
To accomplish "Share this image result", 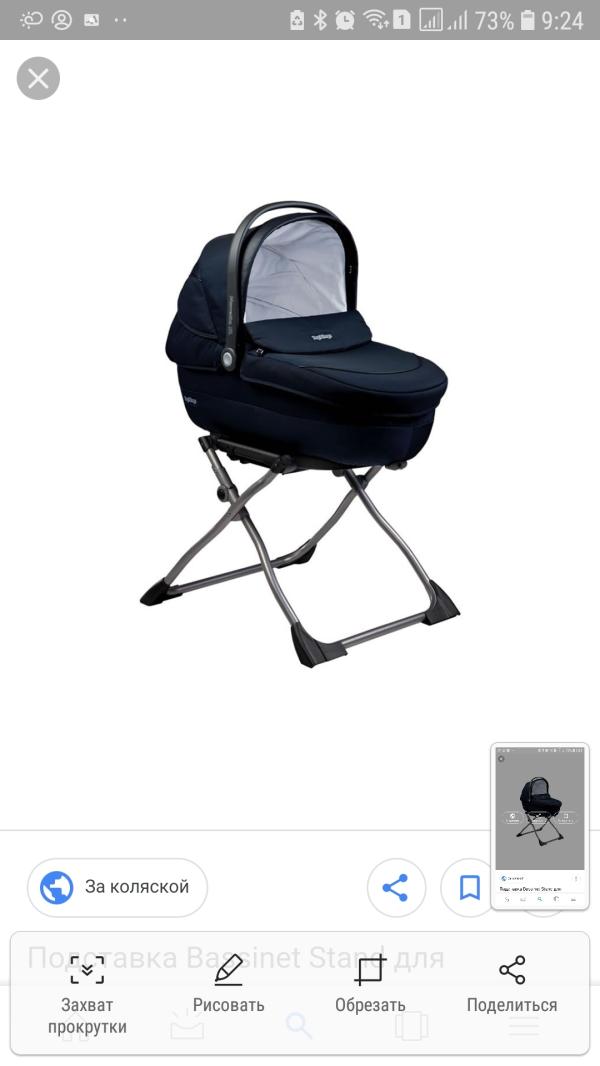I will coord(396,887).
